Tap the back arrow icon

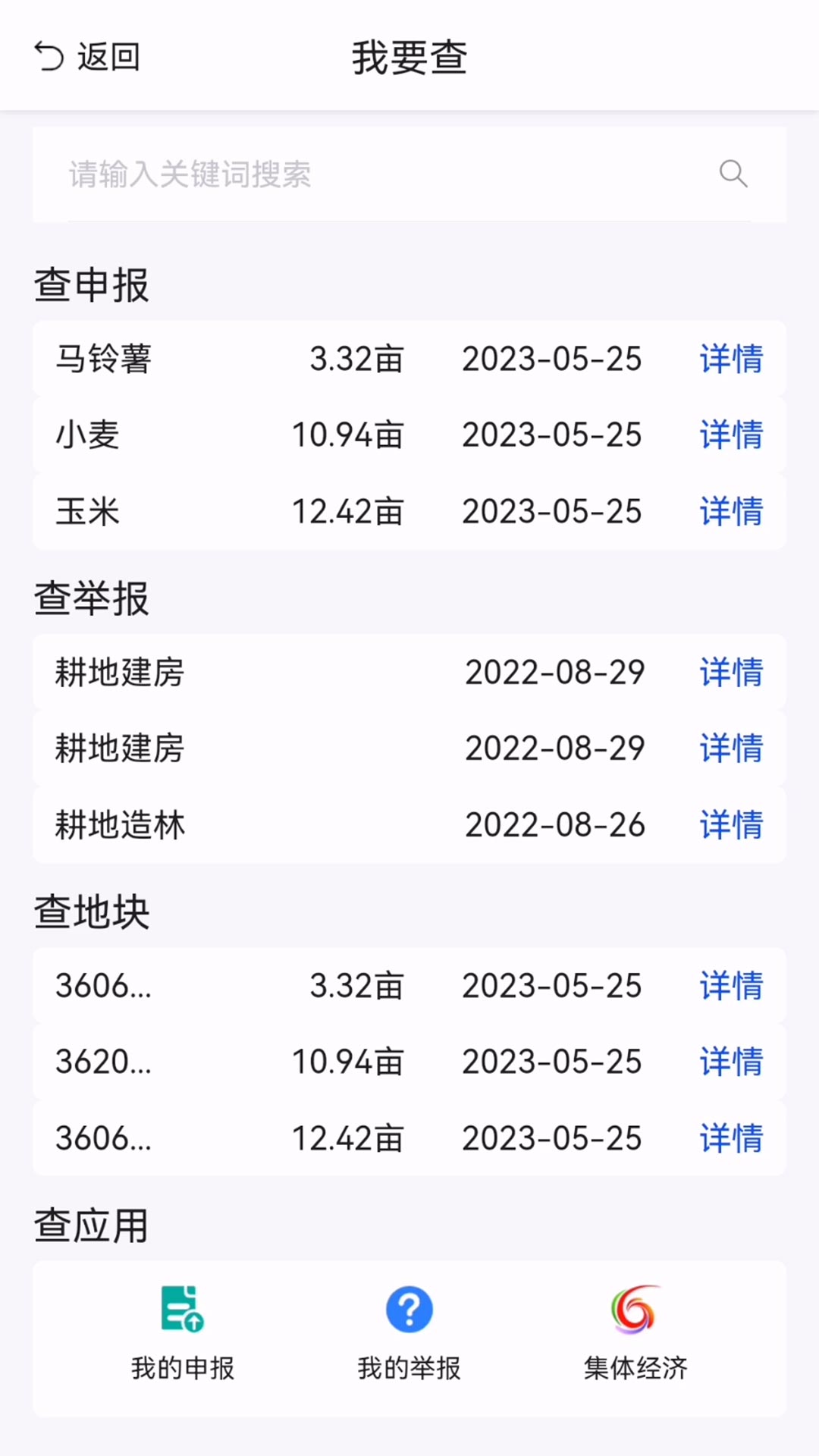click(50, 55)
